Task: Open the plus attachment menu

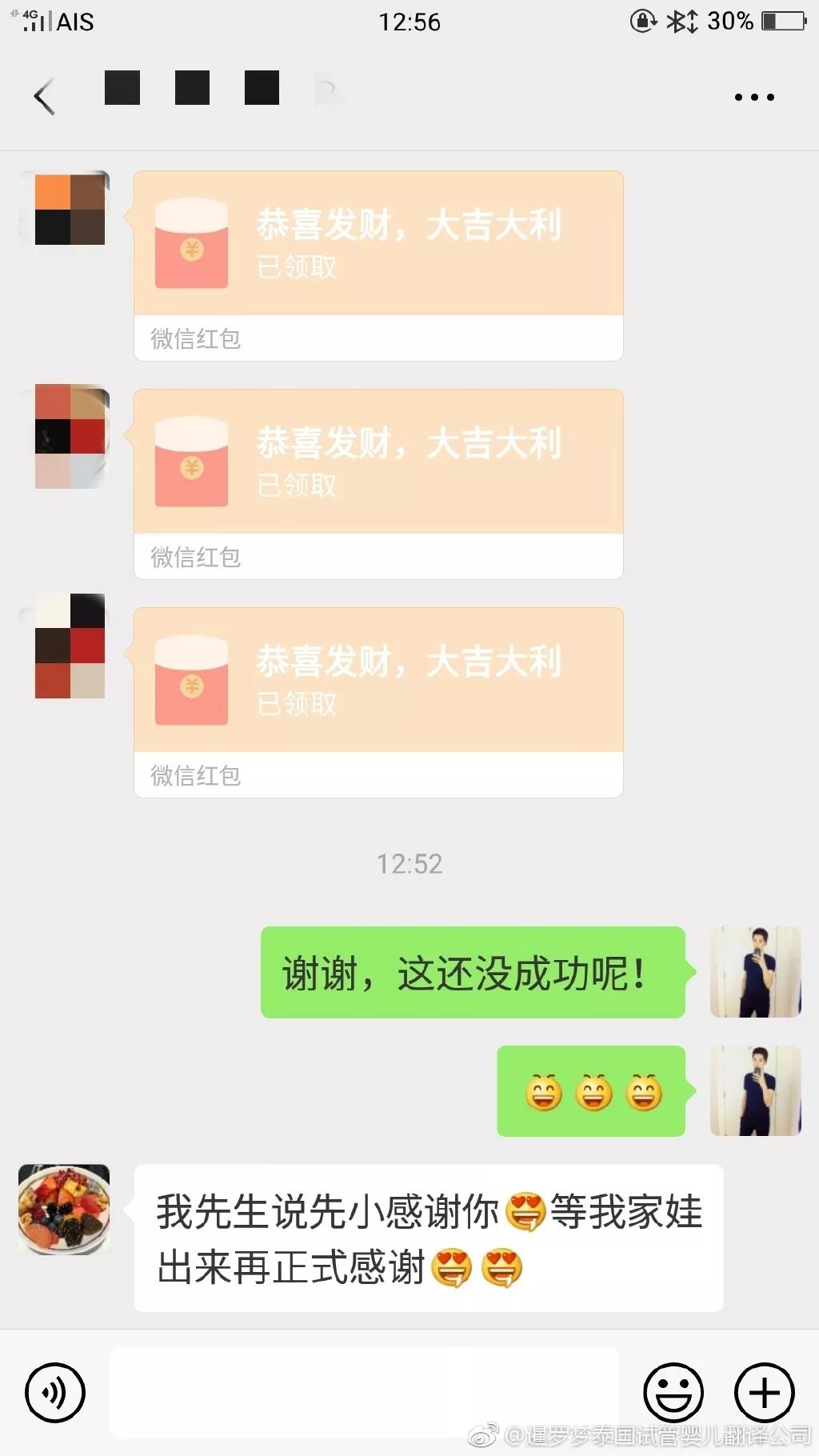Action: 764,1392
